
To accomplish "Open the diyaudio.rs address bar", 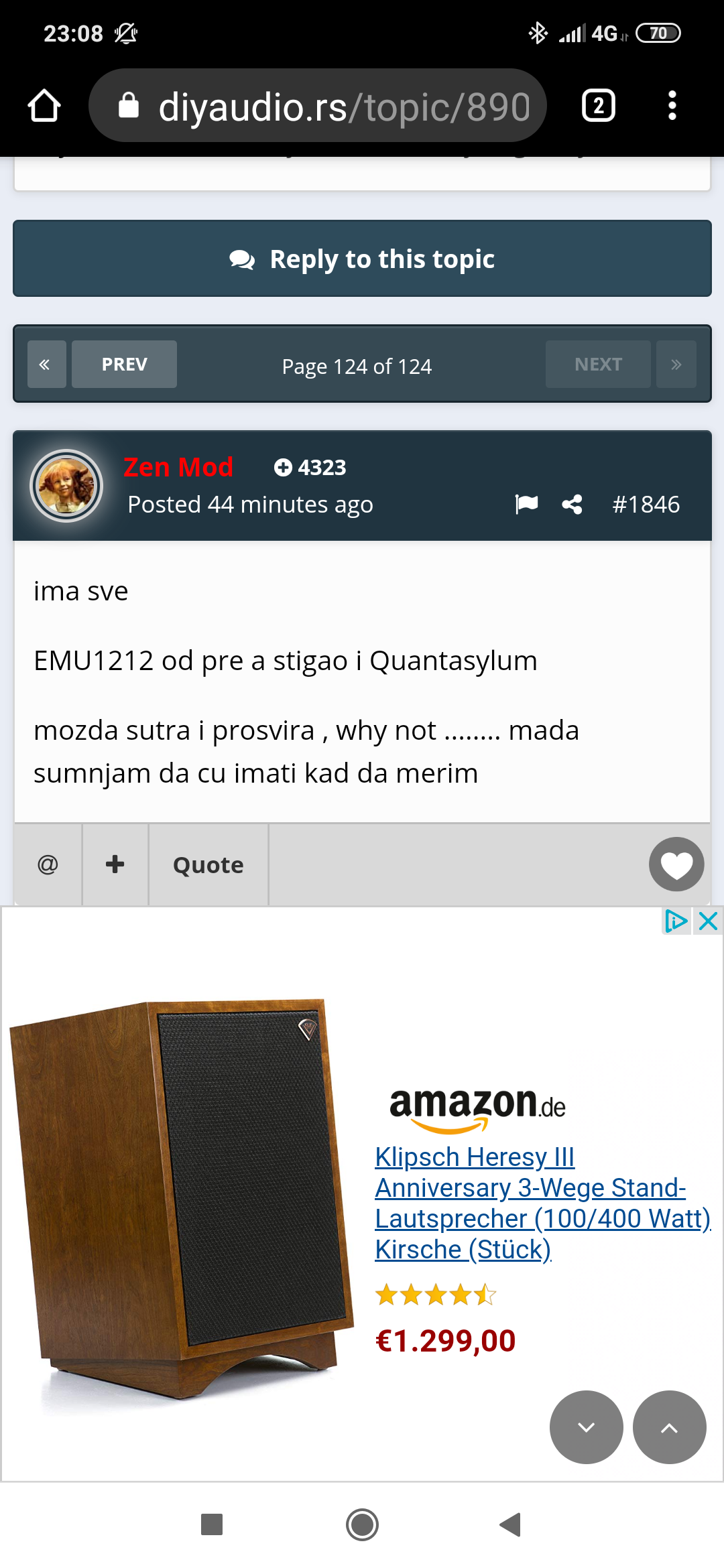I will [318, 106].
